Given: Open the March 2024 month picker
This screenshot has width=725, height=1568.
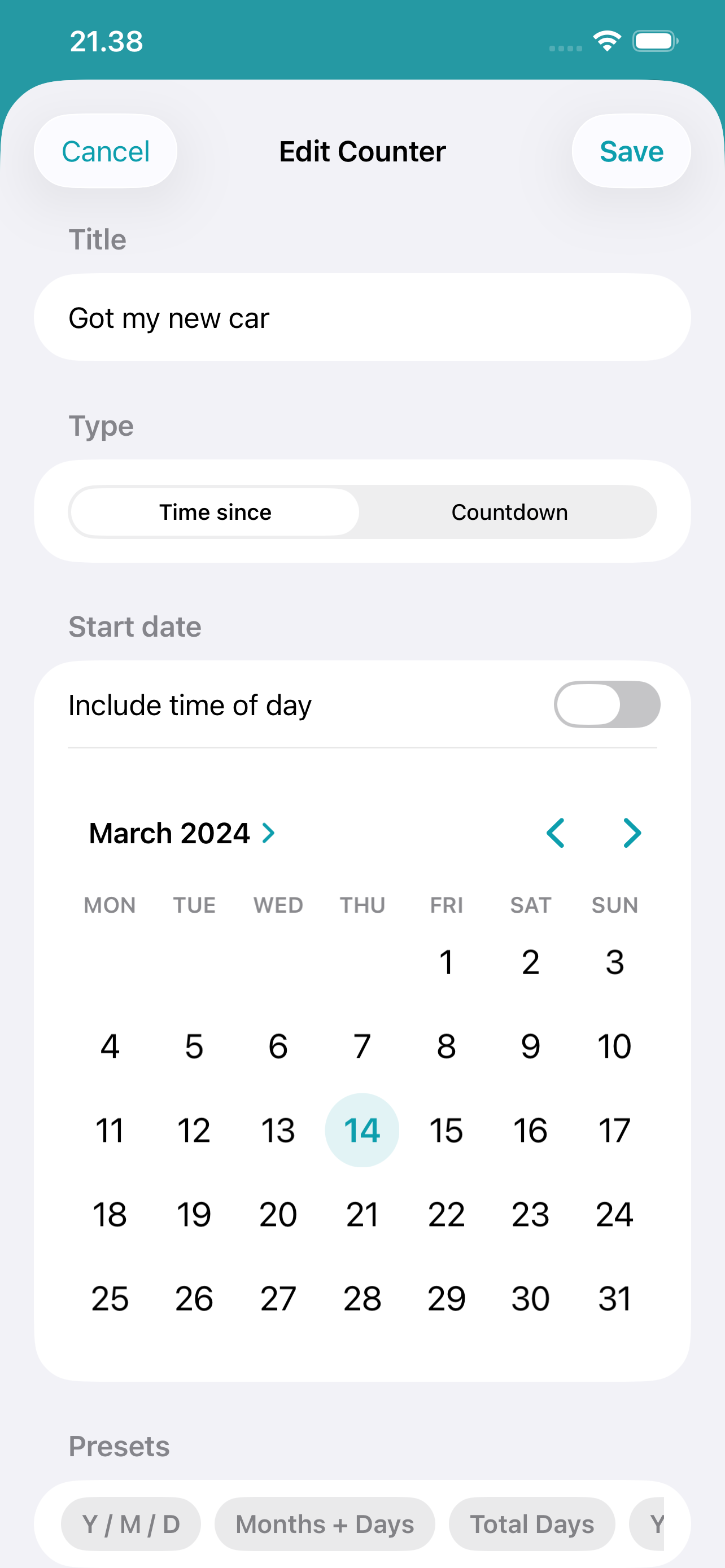Looking at the screenshot, I should coord(182,833).
